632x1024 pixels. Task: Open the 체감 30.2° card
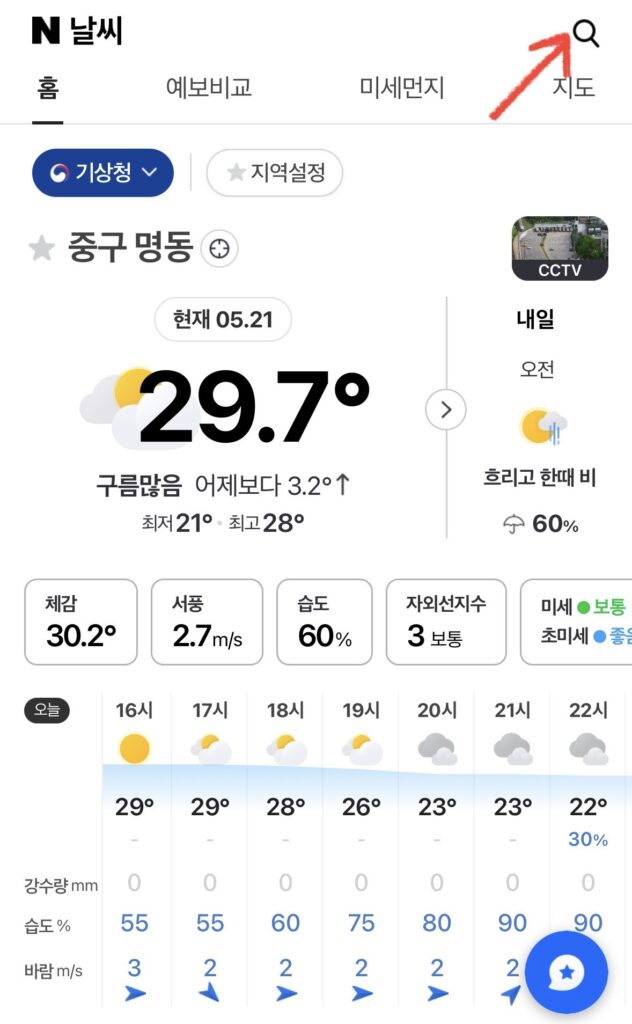81,622
